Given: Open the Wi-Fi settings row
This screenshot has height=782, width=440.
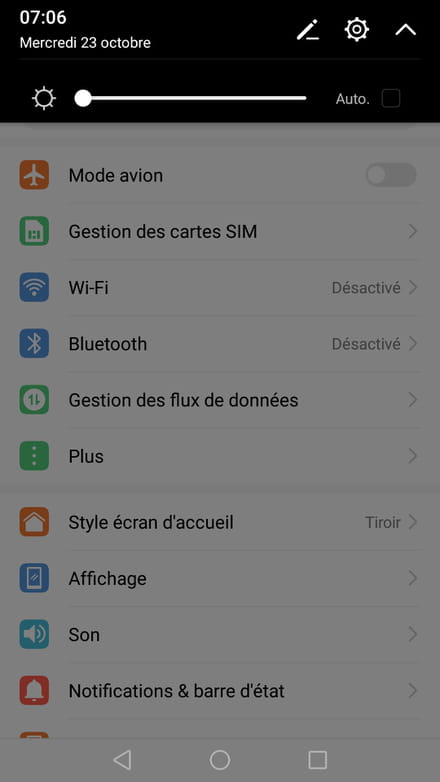Looking at the screenshot, I should [220, 288].
